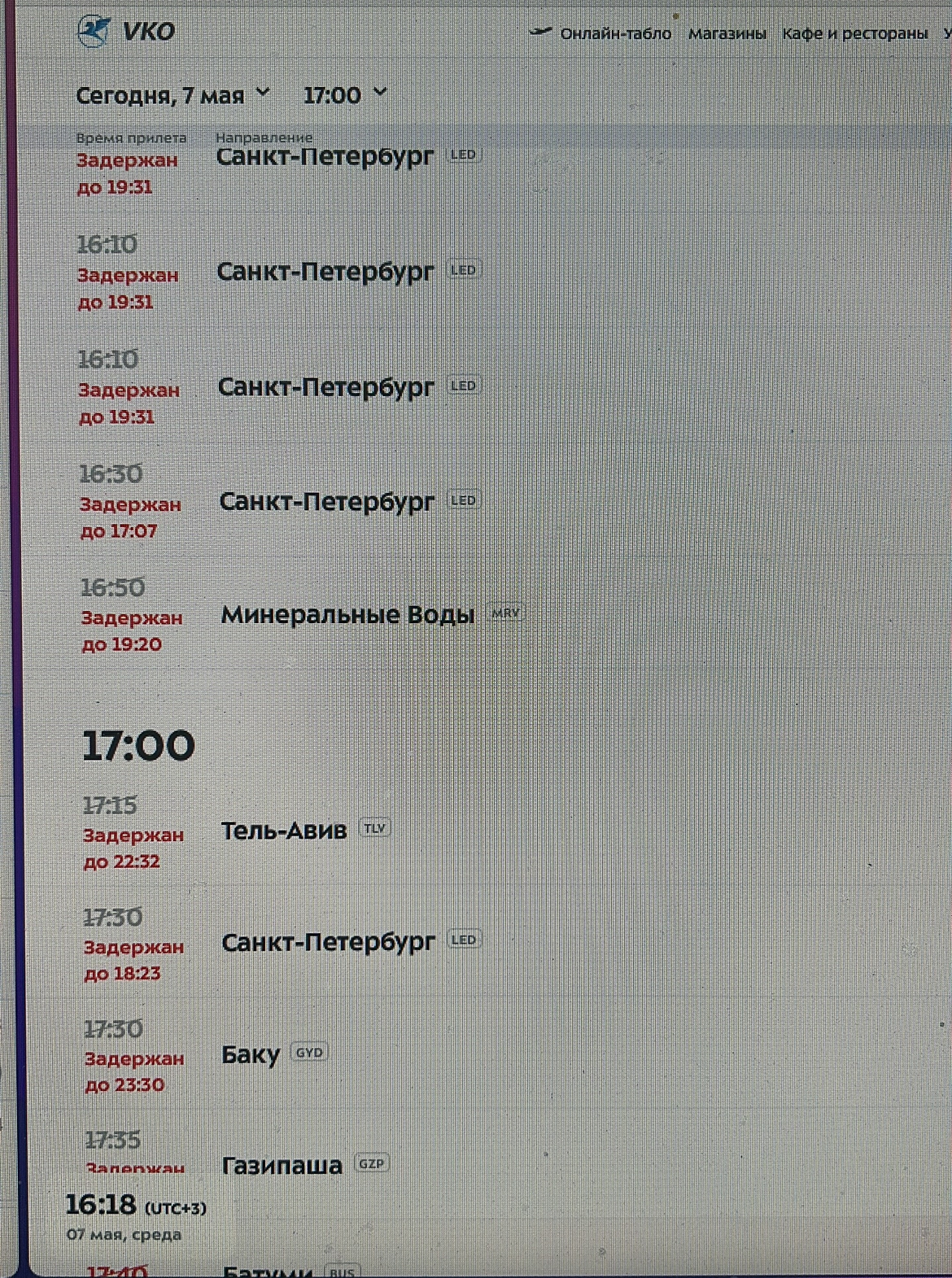952x1278 pixels.
Task: View the Минеральные Воды flight details
Action: 347,615
